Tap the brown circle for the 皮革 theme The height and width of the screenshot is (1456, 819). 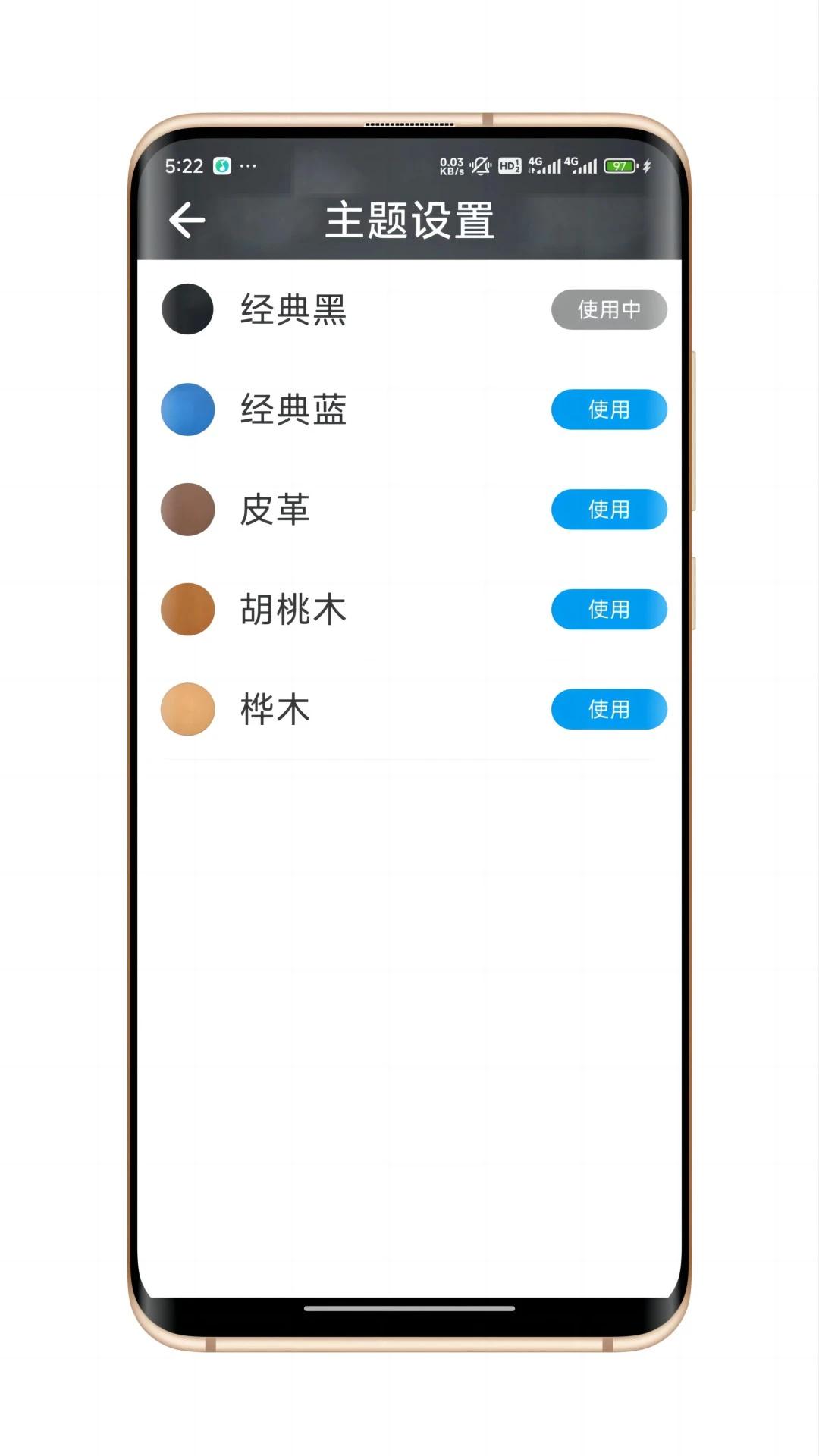point(187,510)
